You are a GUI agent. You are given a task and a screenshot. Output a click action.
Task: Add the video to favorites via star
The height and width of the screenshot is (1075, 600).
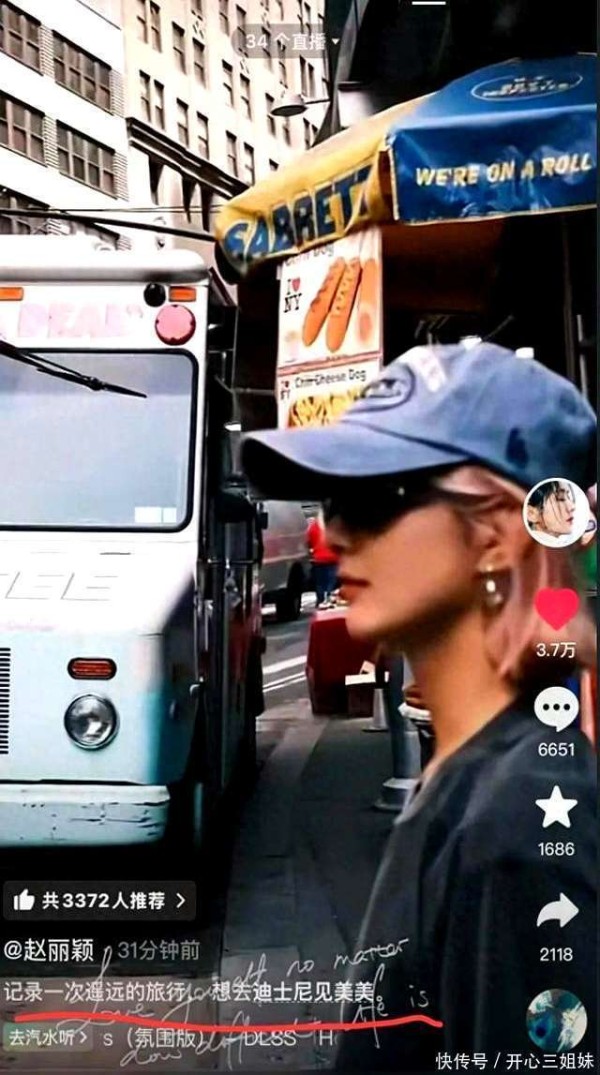pyautogui.click(x=556, y=807)
